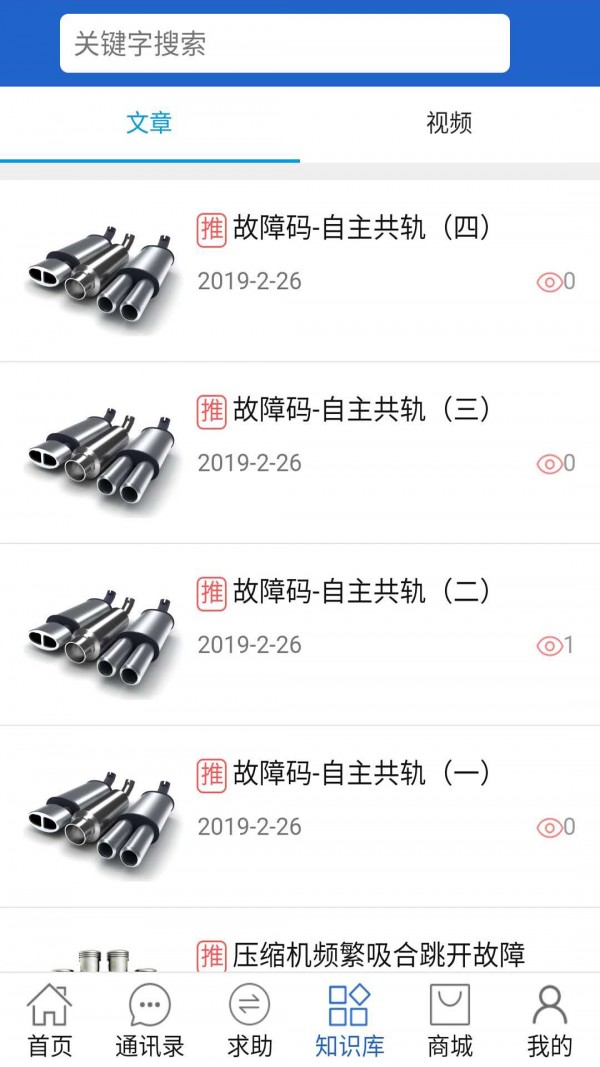Go to the 首页 home tab
The height and width of the screenshot is (1067, 600).
[50, 1021]
